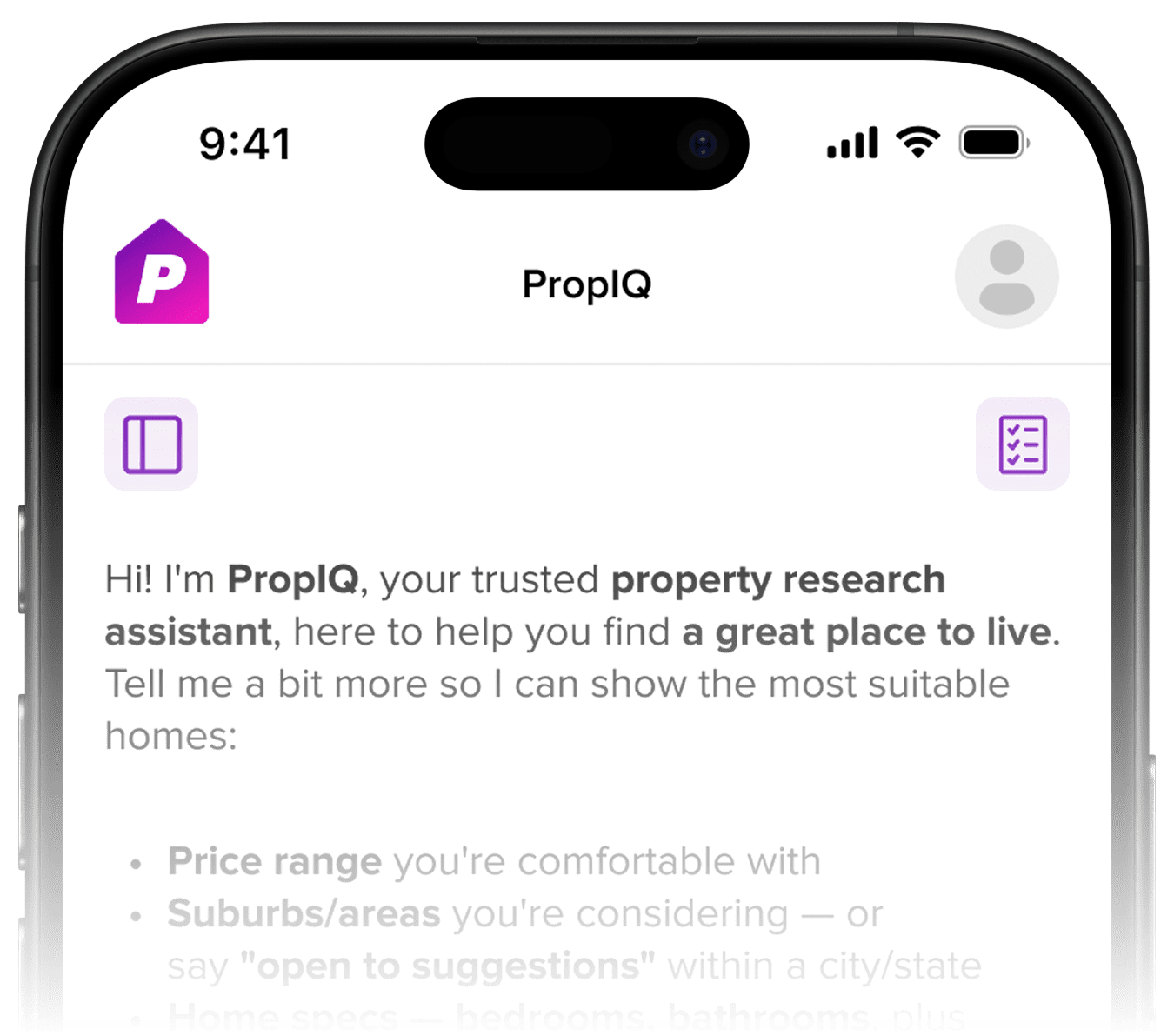Toggle the sidebar panel
This screenshot has width=1174, height=1036.
click(151, 444)
